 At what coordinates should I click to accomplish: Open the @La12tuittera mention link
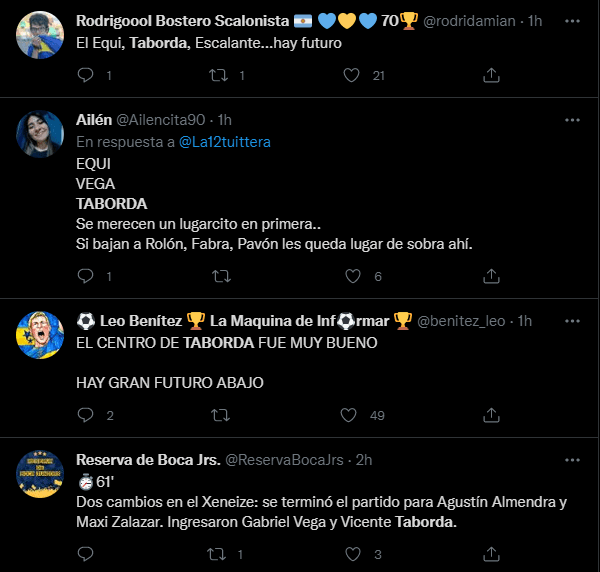click(x=224, y=142)
